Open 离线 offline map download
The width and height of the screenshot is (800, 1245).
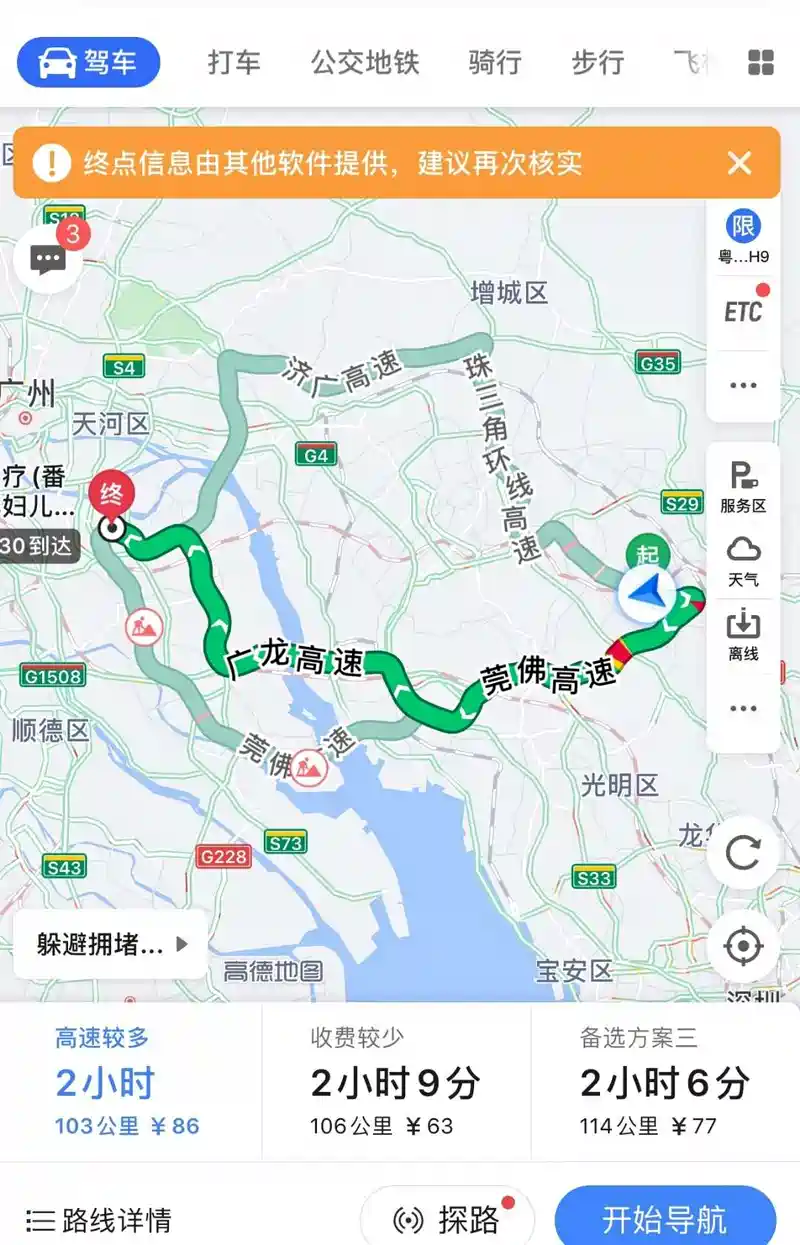(x=743, y=636)
